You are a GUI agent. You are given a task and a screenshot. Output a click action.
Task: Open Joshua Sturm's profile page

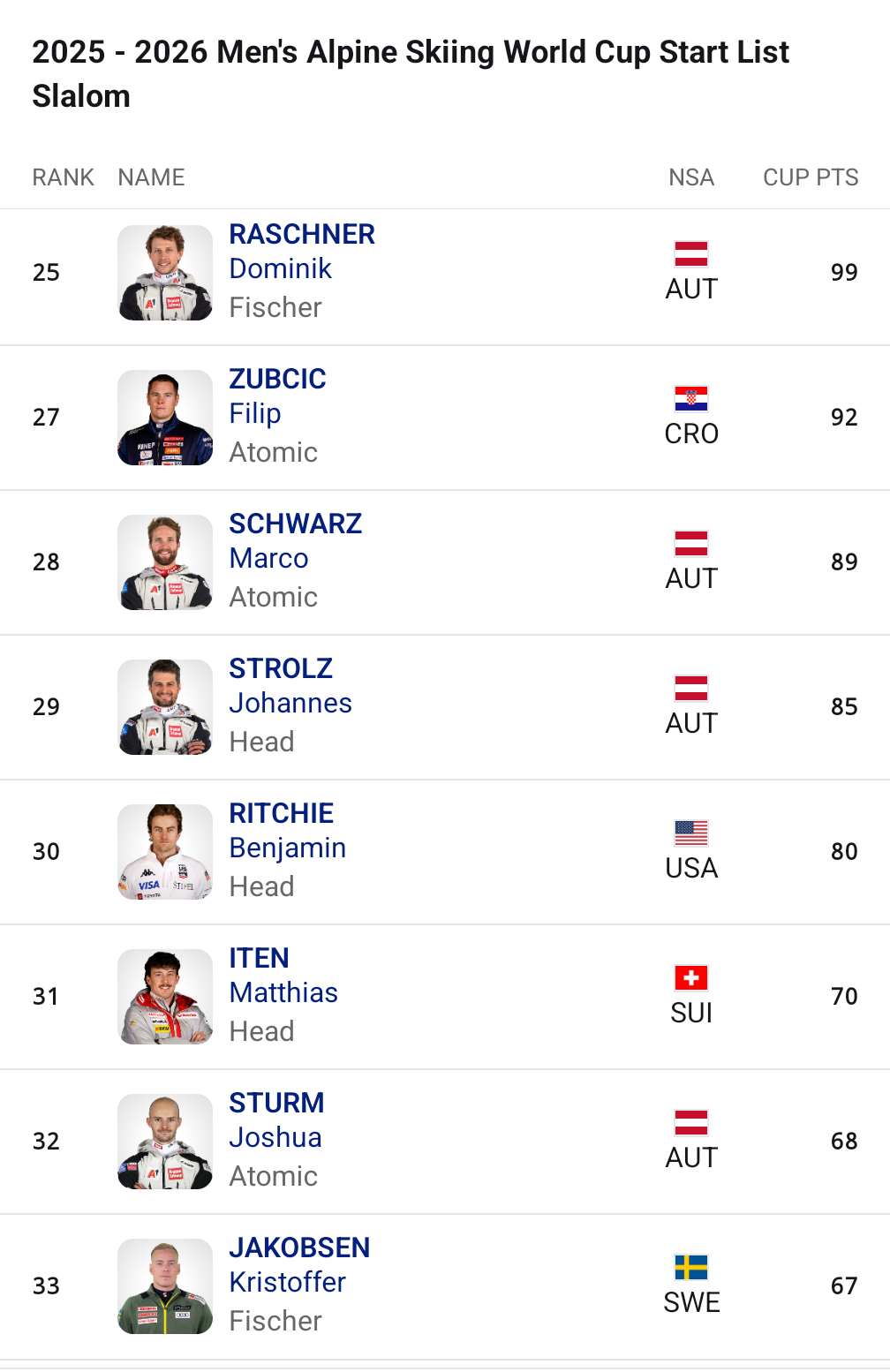tap(276, 1119)
